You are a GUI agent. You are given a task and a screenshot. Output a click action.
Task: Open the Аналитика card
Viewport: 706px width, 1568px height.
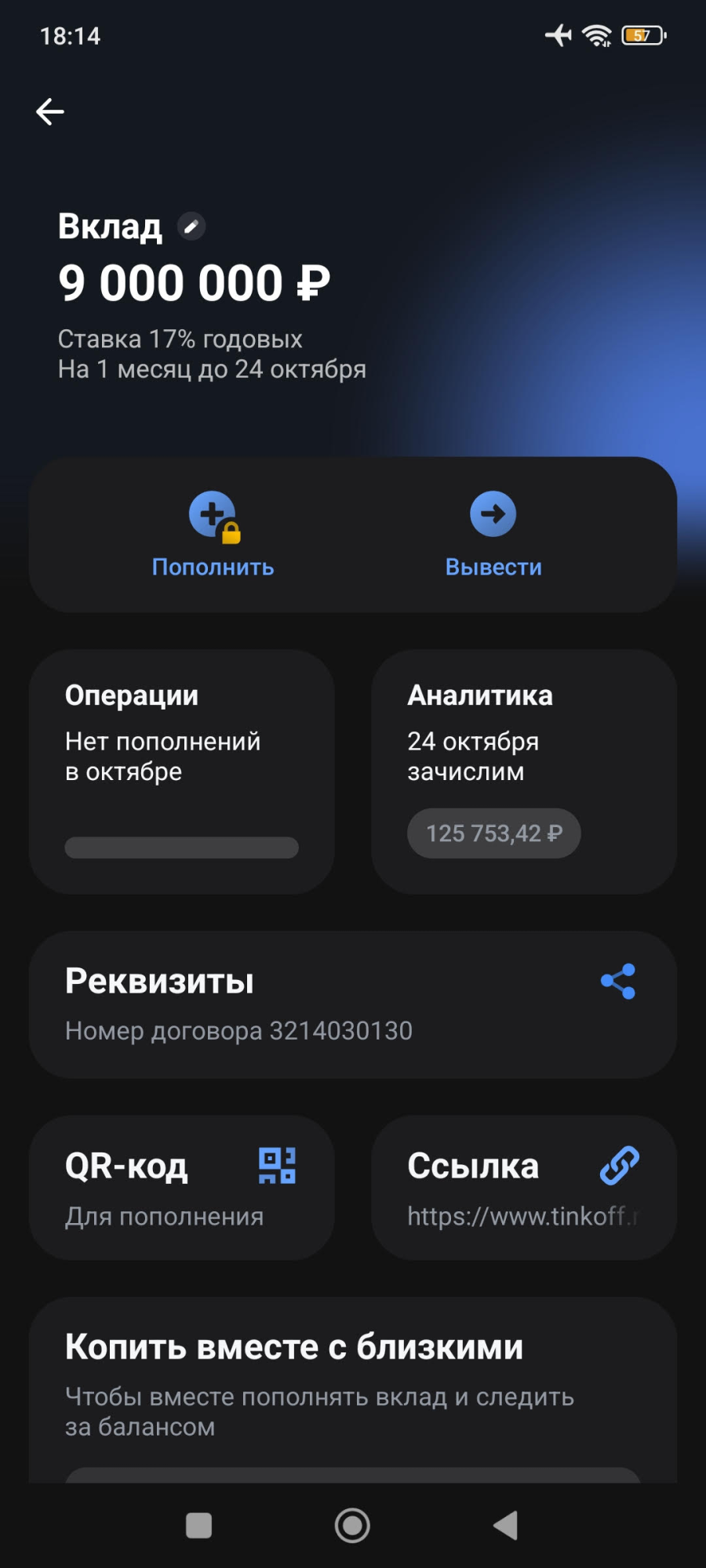click(523, 771)
